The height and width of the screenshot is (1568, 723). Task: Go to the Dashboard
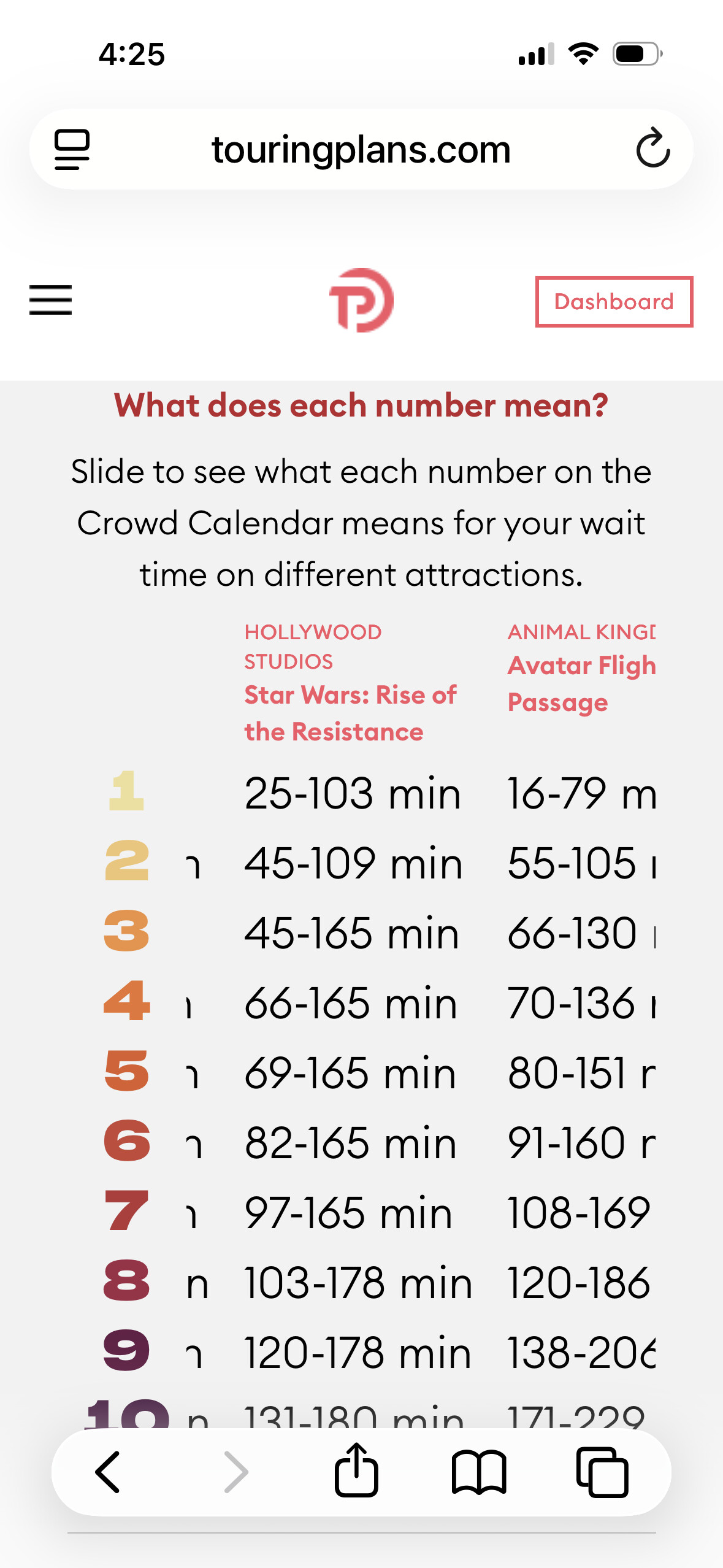click(614, 302)
